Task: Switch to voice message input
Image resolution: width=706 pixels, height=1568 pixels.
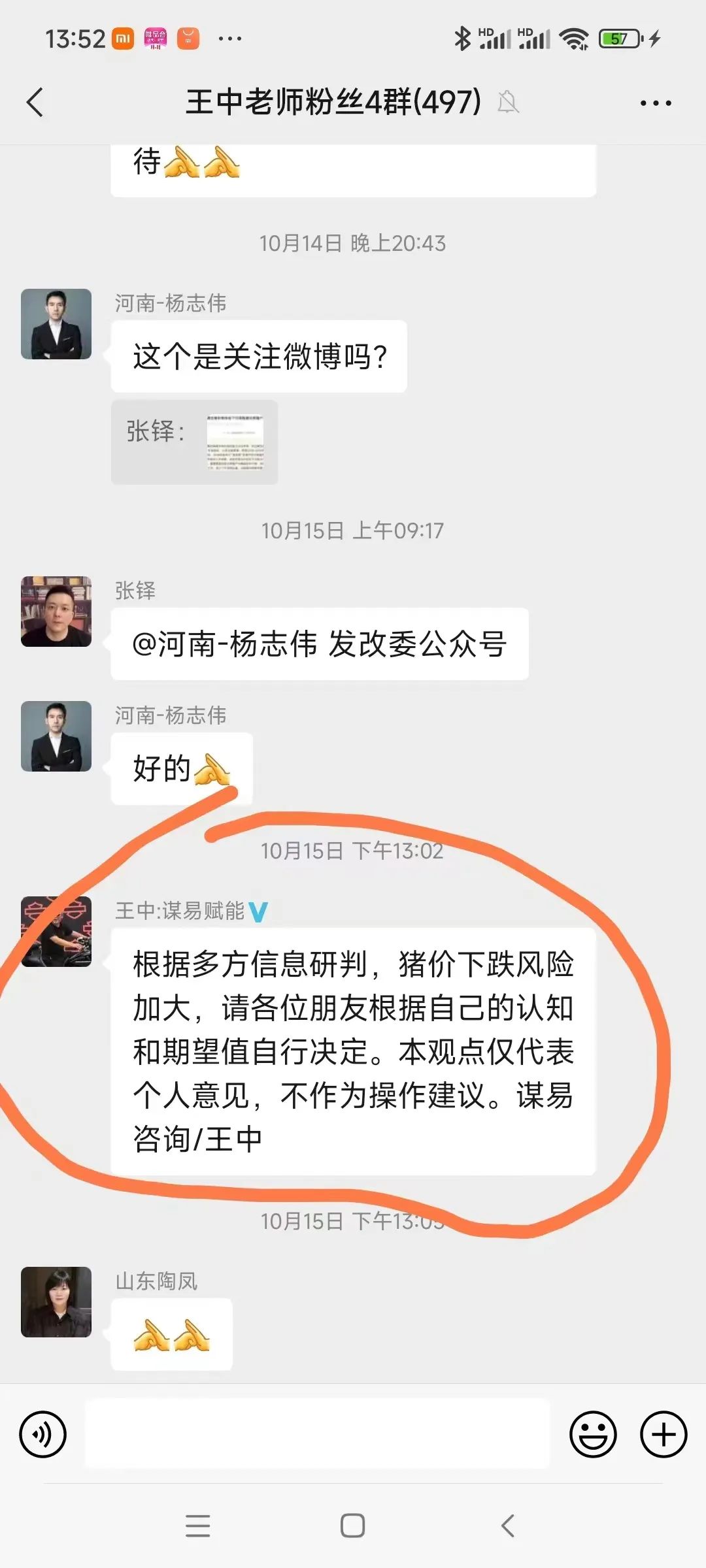Action: coord(43,1435)
